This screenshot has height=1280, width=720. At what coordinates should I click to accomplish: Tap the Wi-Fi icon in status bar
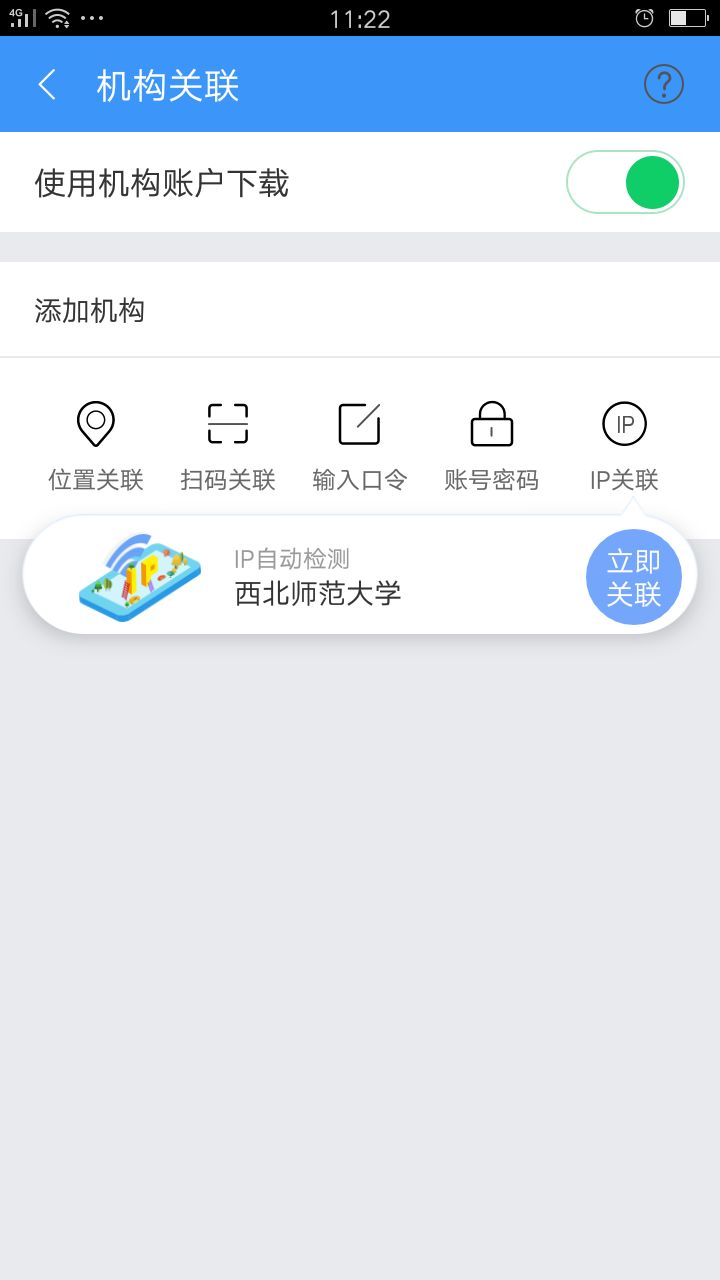56,16
